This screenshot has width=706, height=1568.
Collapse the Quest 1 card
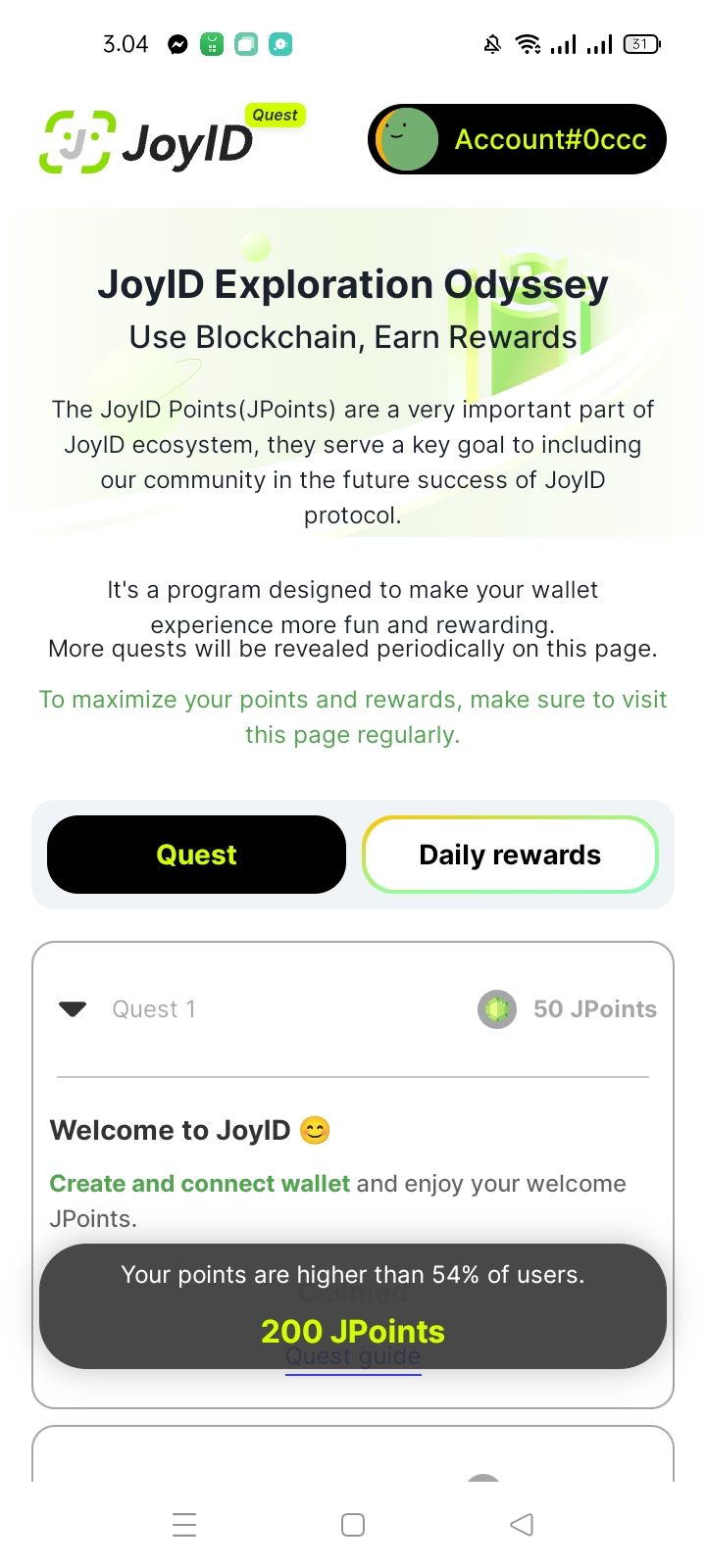pyautogui.click(x=73, y=1008)
